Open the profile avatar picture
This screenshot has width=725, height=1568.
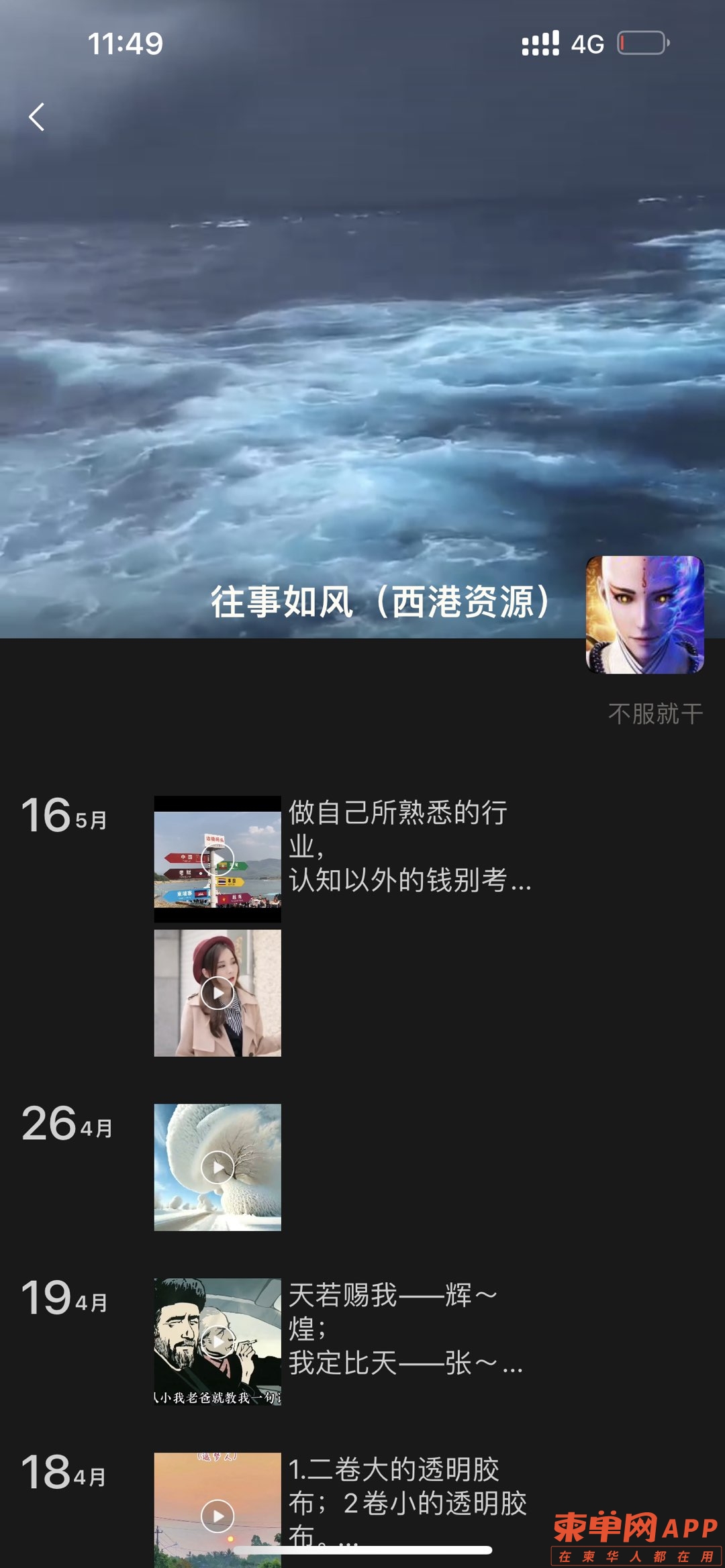click(644, 614)
